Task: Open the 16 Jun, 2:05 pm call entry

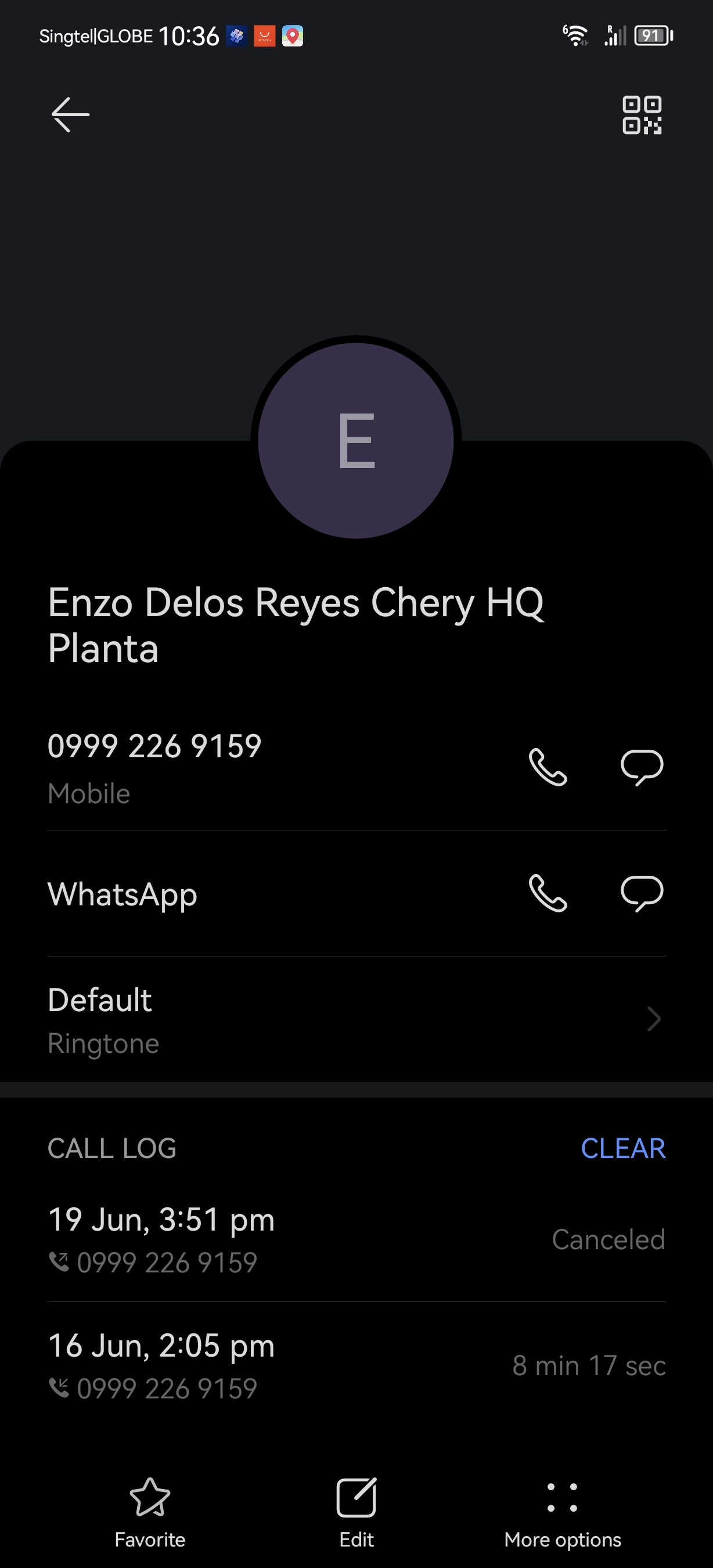Action: point(356,1366)
